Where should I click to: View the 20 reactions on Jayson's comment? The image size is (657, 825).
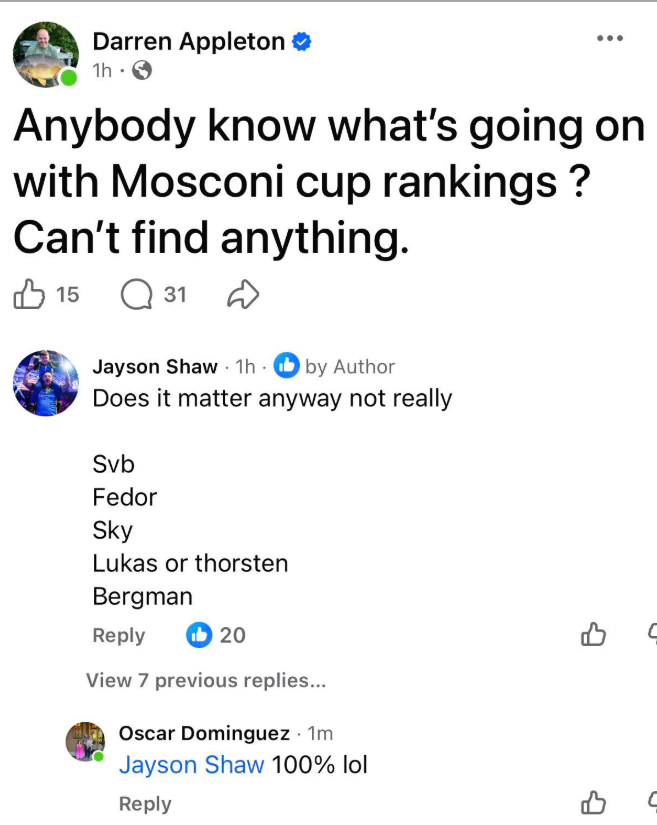[216, 635]
